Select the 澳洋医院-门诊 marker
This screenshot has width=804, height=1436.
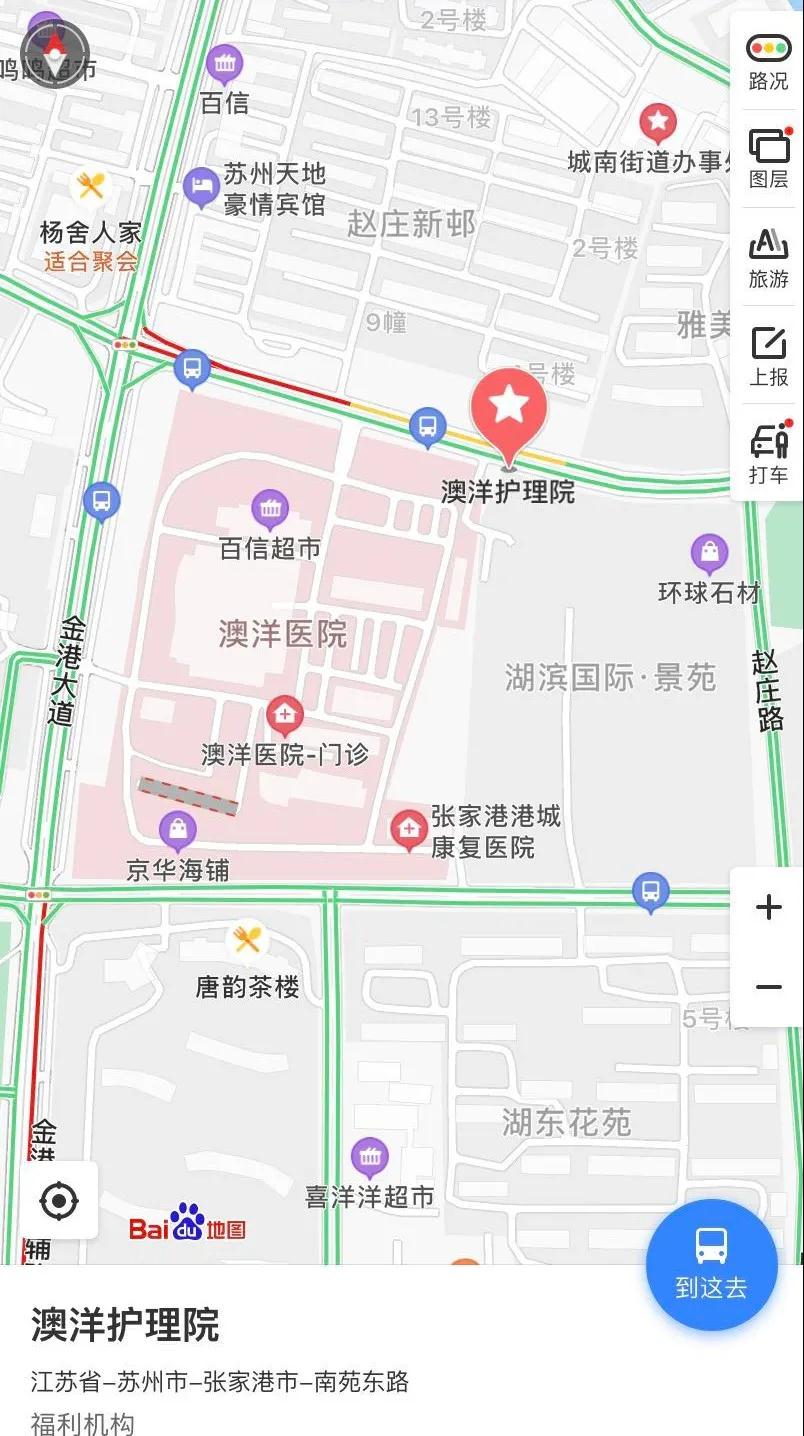[x=285, y=716]
